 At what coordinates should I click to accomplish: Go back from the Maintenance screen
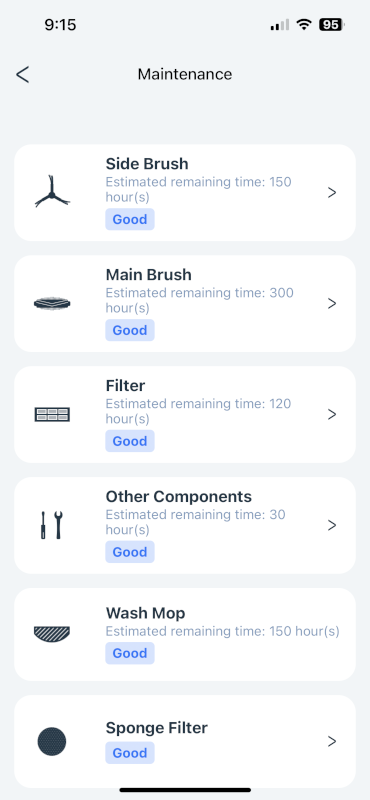(x=22, y=74)
